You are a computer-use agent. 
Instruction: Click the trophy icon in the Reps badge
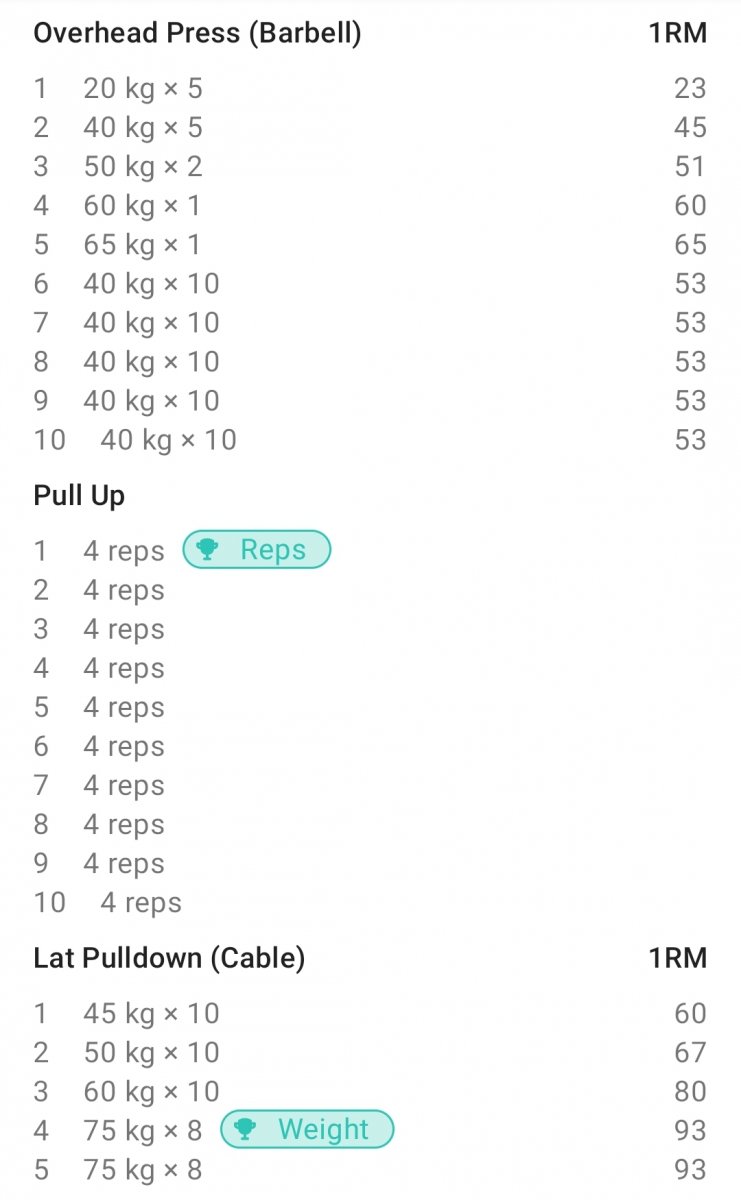point(209,549)
